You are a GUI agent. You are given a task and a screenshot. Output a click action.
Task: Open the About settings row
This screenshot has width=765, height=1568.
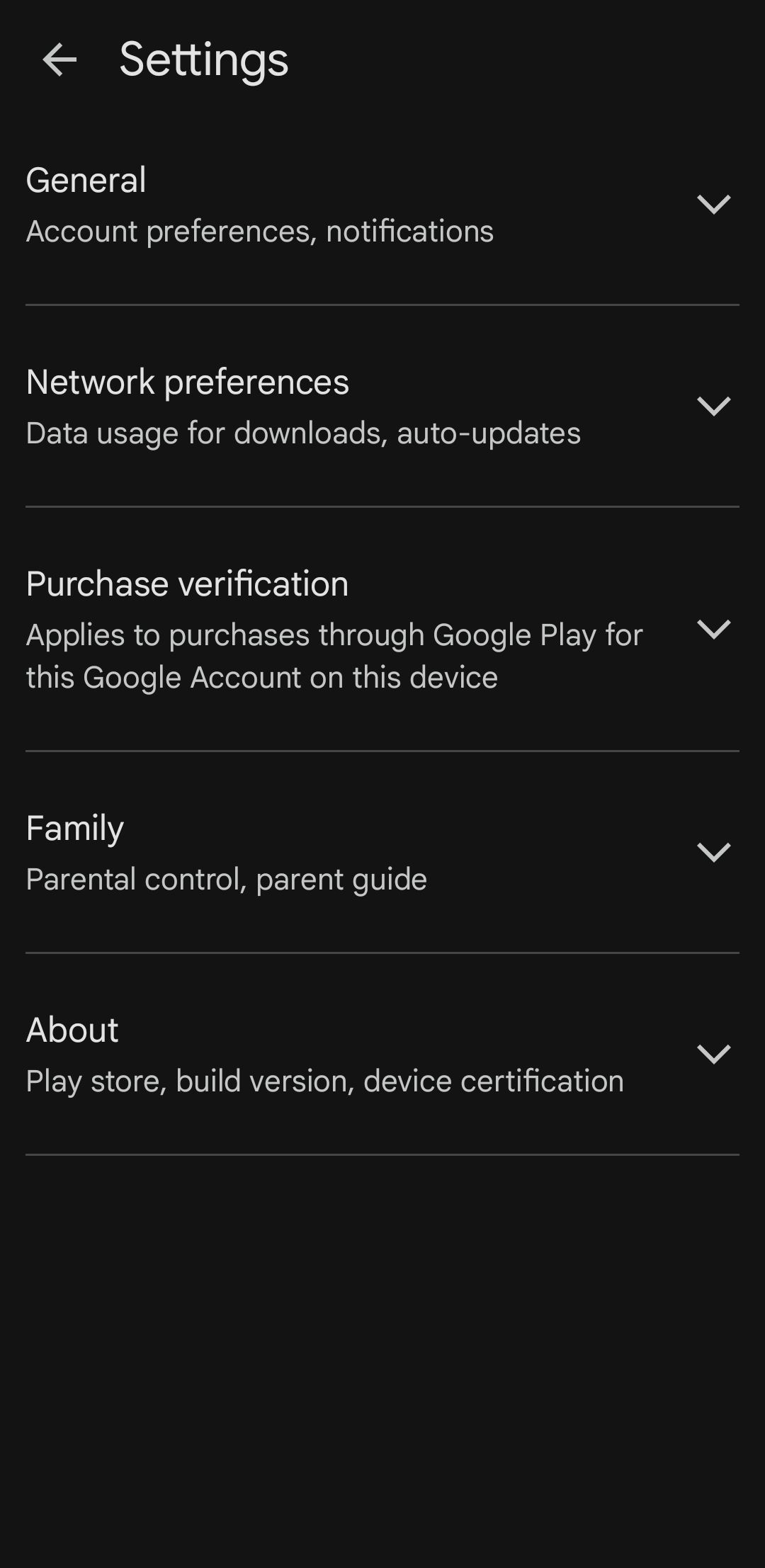click(x=283, y=1054)
